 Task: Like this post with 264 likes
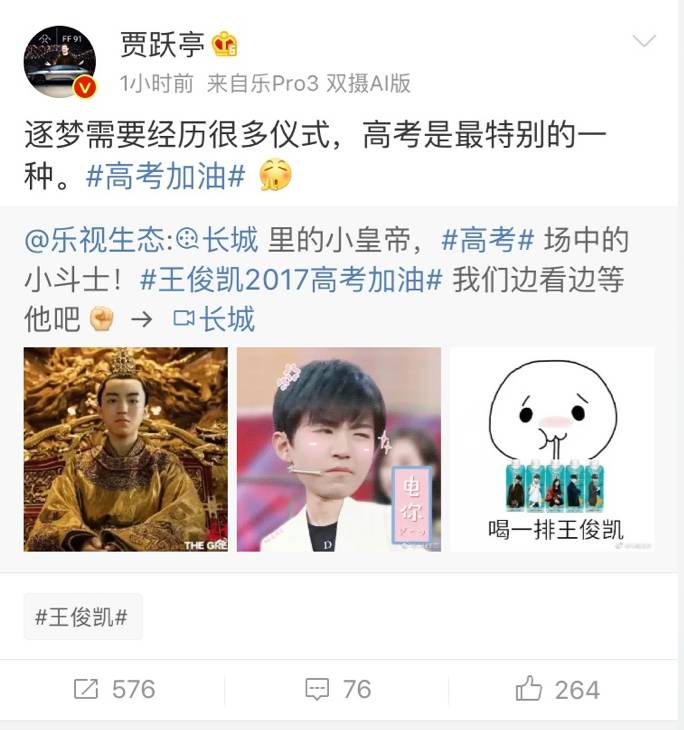[x=558, y=689]
